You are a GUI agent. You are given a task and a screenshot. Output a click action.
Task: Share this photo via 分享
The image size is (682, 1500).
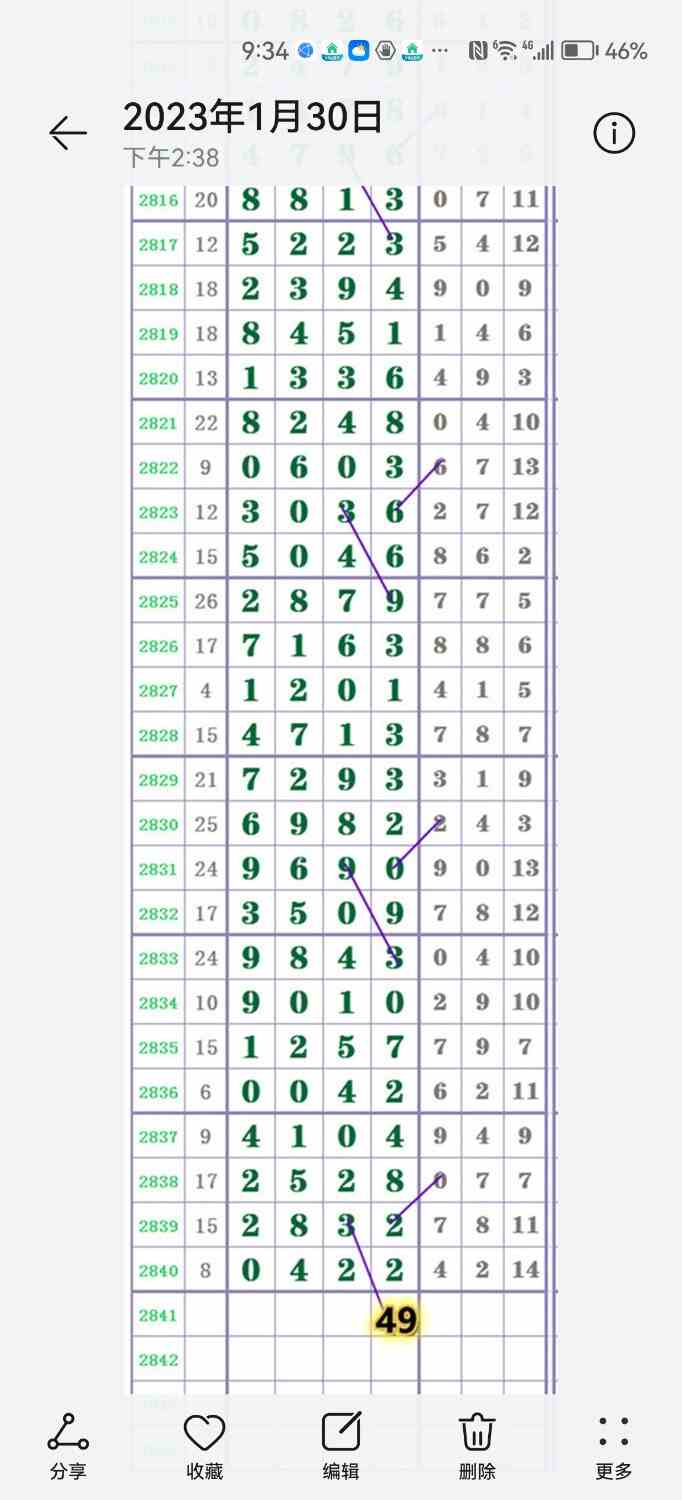point(68,1446)
